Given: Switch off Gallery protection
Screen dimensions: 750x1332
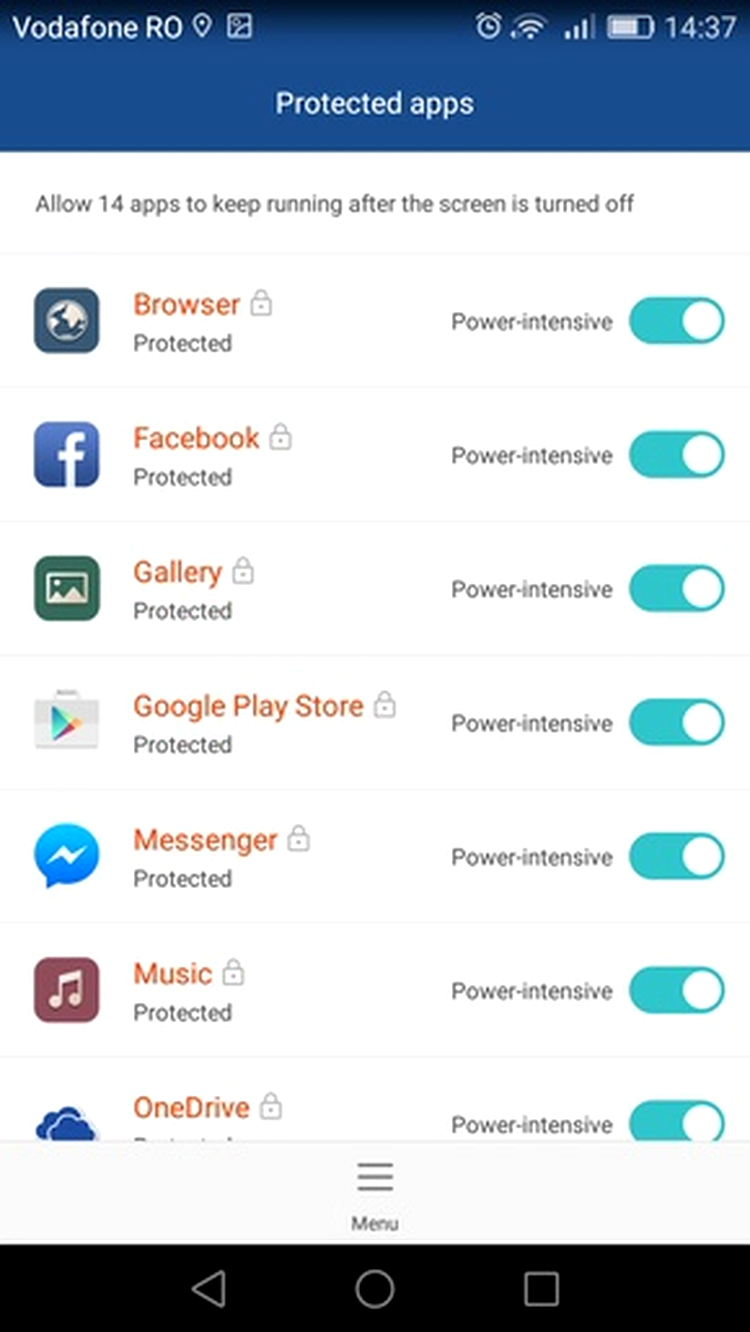Looking at the screenshot, I should (x=677, y=589).
